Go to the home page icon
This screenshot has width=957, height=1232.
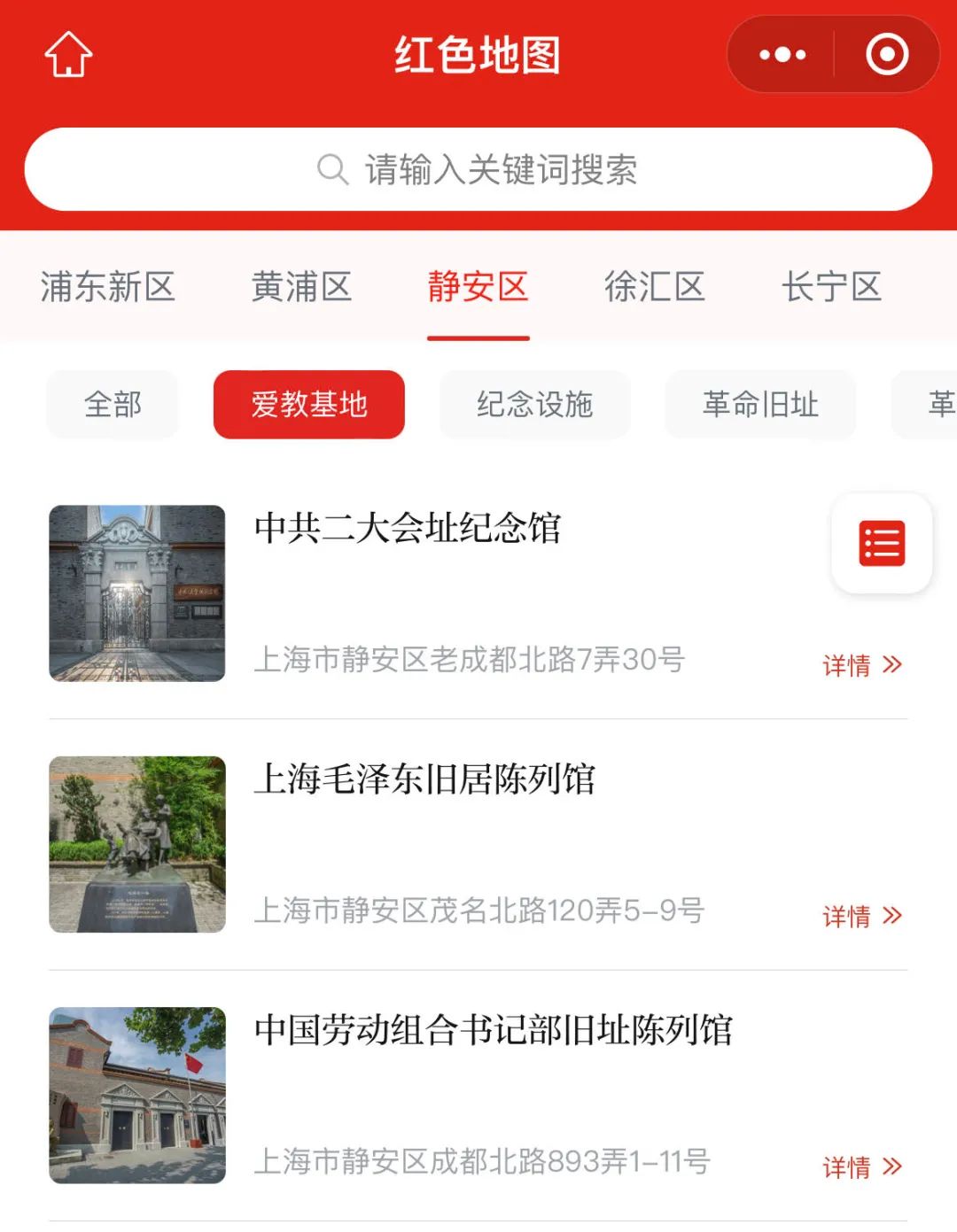pyautogui.click(x=68, y=55)
